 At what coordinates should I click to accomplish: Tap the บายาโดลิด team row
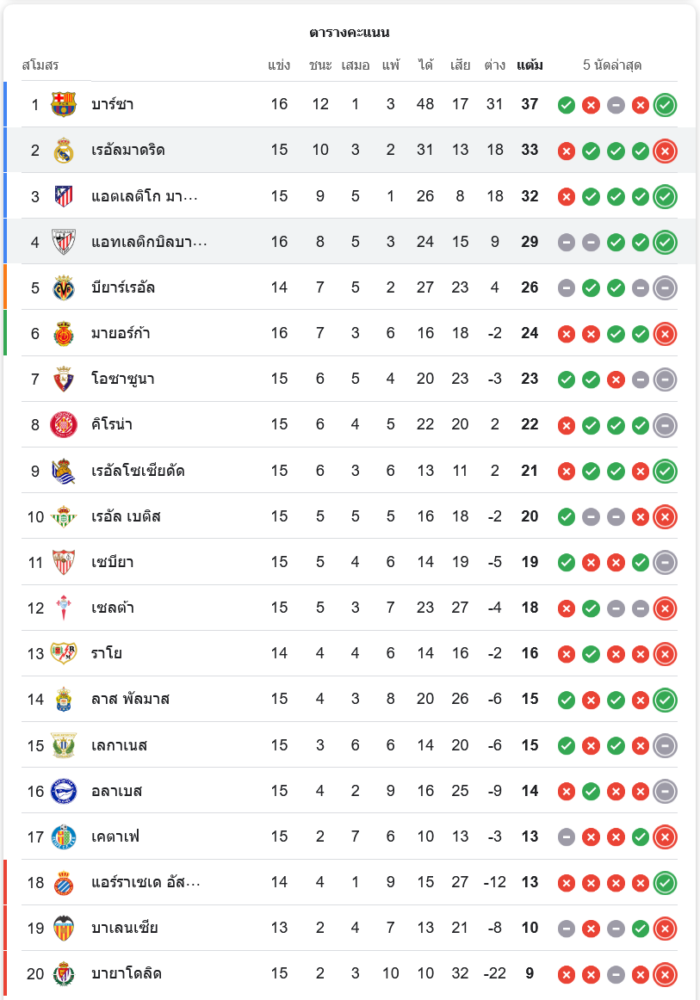pos(126,974)
